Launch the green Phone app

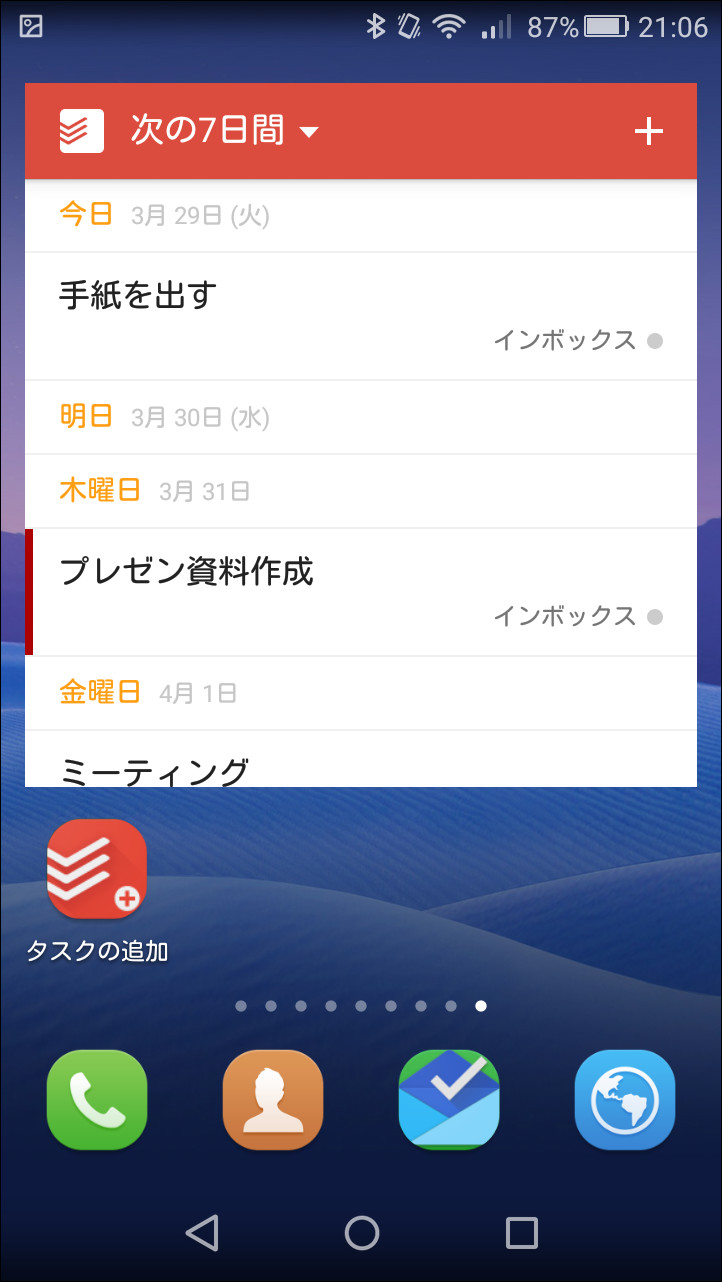96,1099
